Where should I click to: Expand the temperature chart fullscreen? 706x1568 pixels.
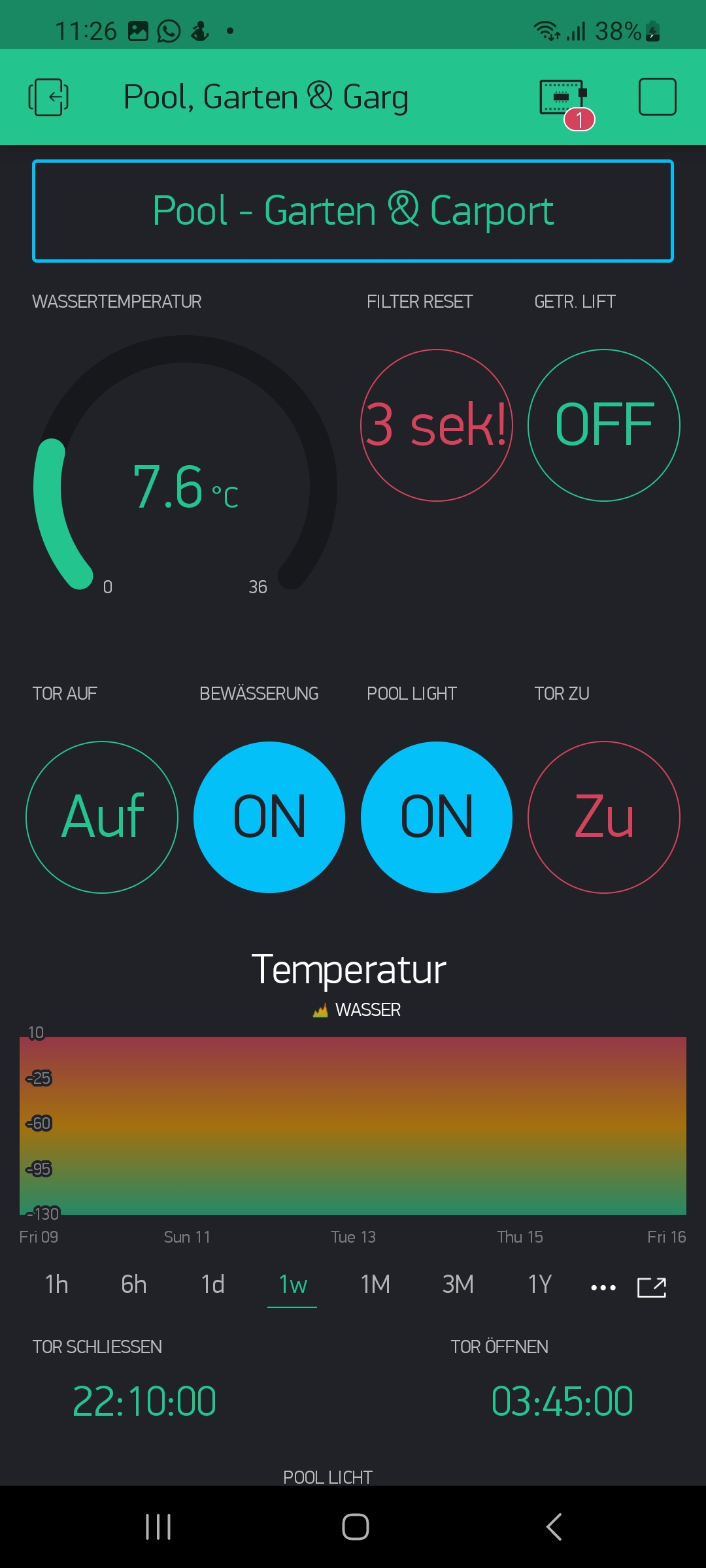coord(652,1288)
